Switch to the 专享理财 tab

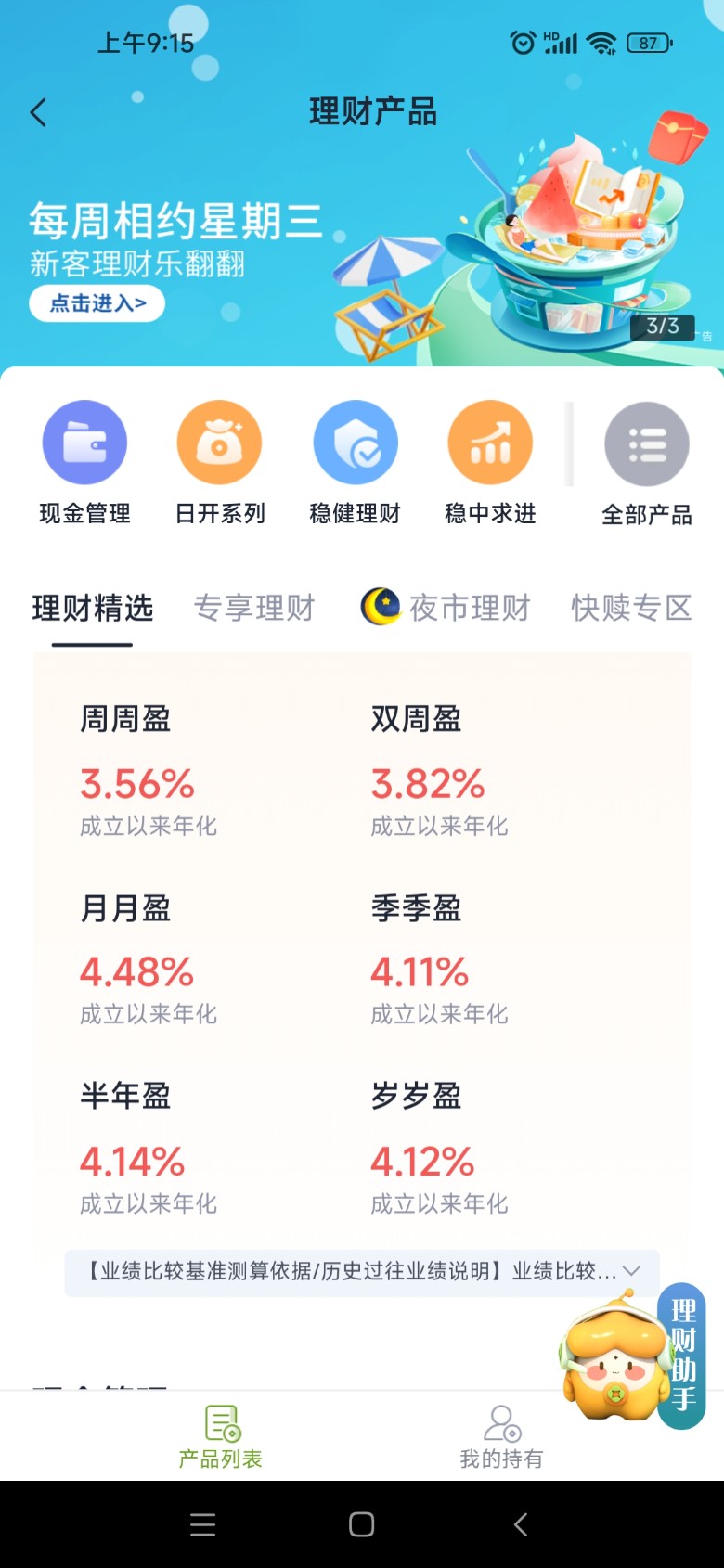pos(254,608)
